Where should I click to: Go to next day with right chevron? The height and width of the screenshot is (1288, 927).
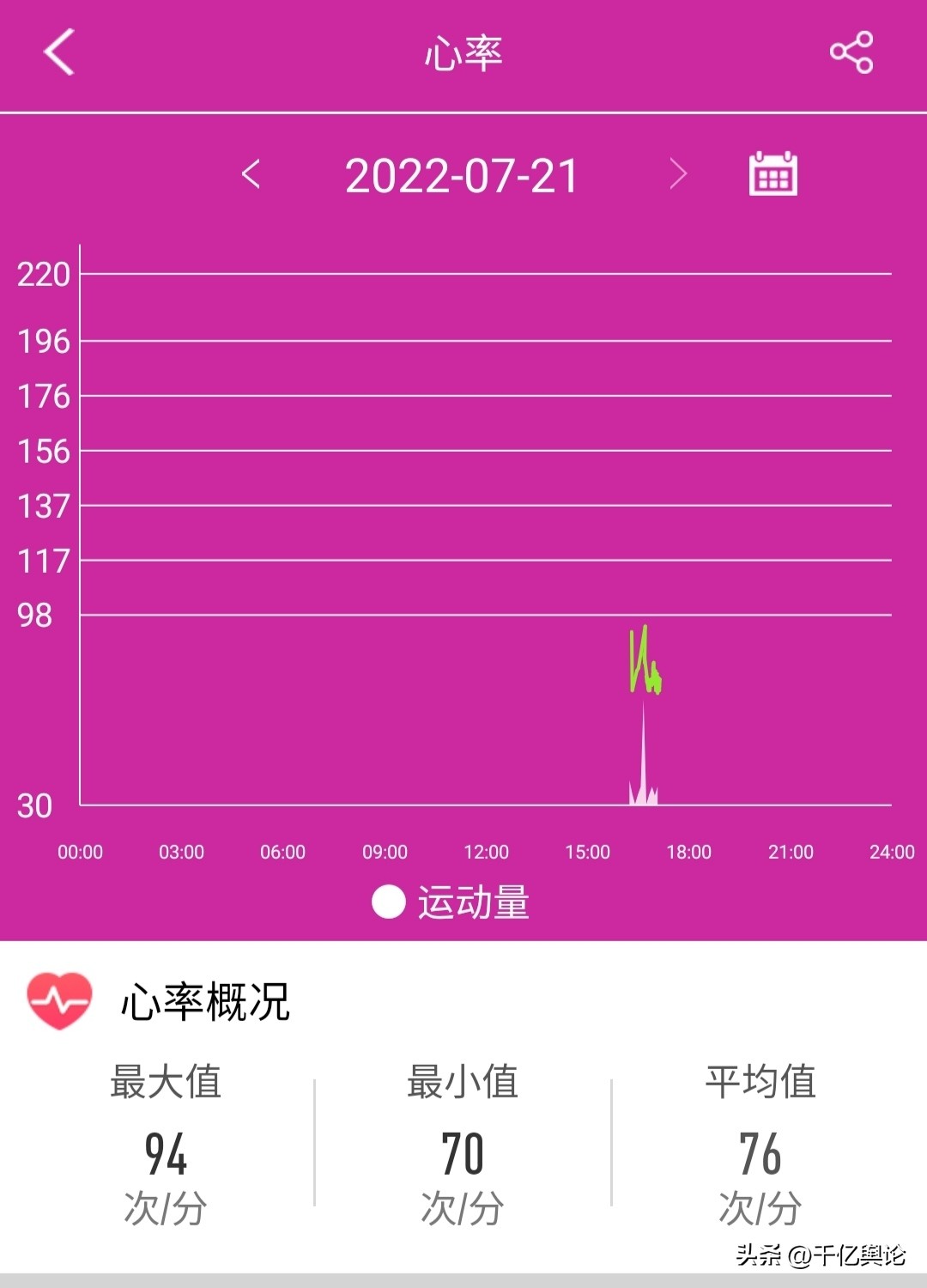pos(679,174)
